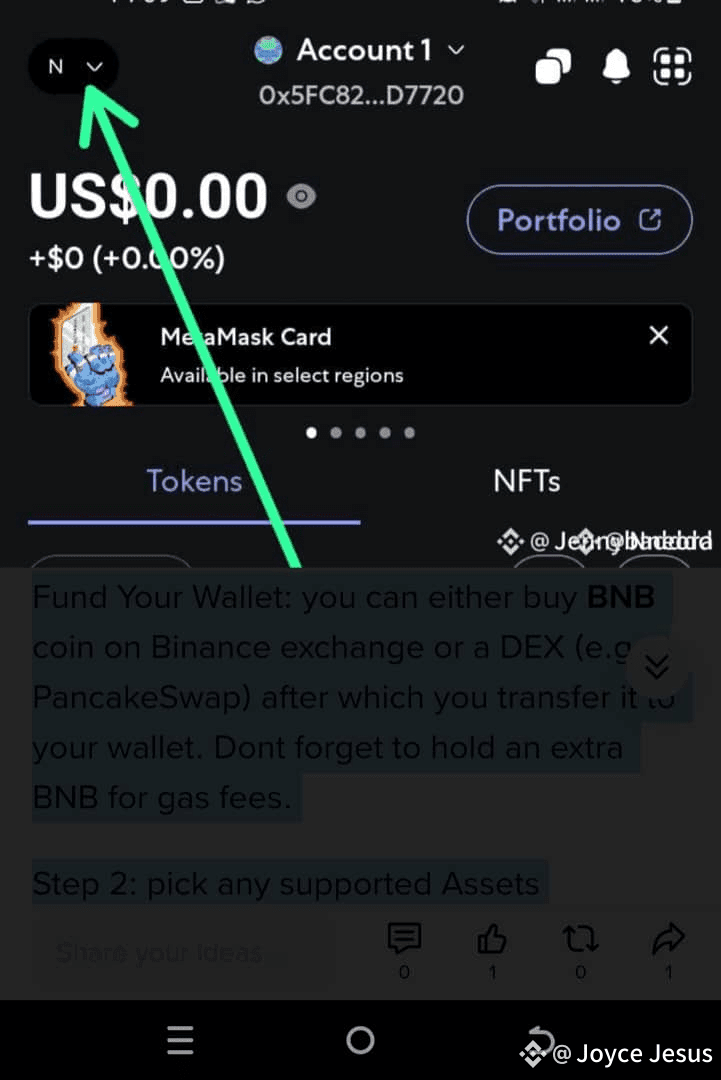Like this post with thumbs up
This screenshot has height=1080, width=721.
(x=491, y=940)
